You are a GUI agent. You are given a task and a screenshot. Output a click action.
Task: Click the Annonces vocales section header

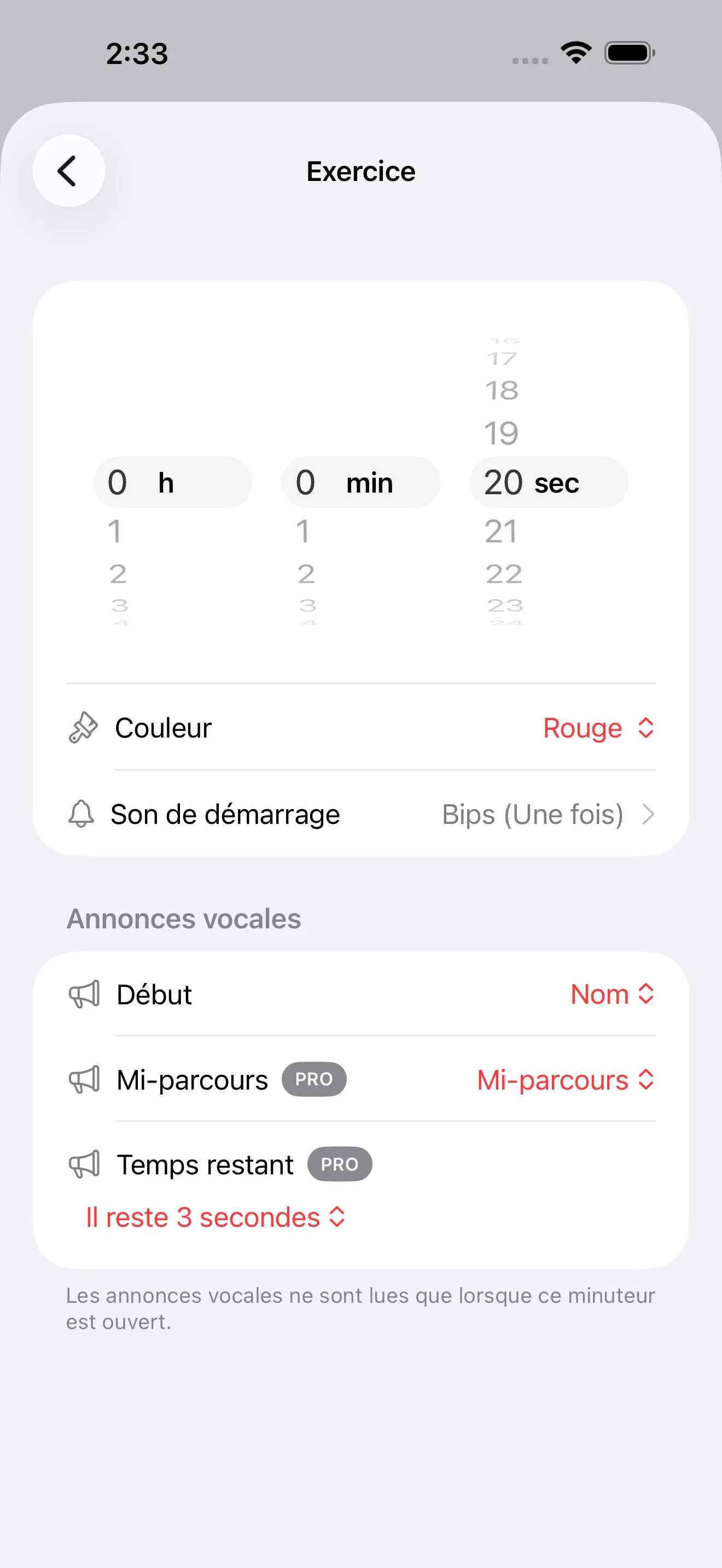(183, 918)
